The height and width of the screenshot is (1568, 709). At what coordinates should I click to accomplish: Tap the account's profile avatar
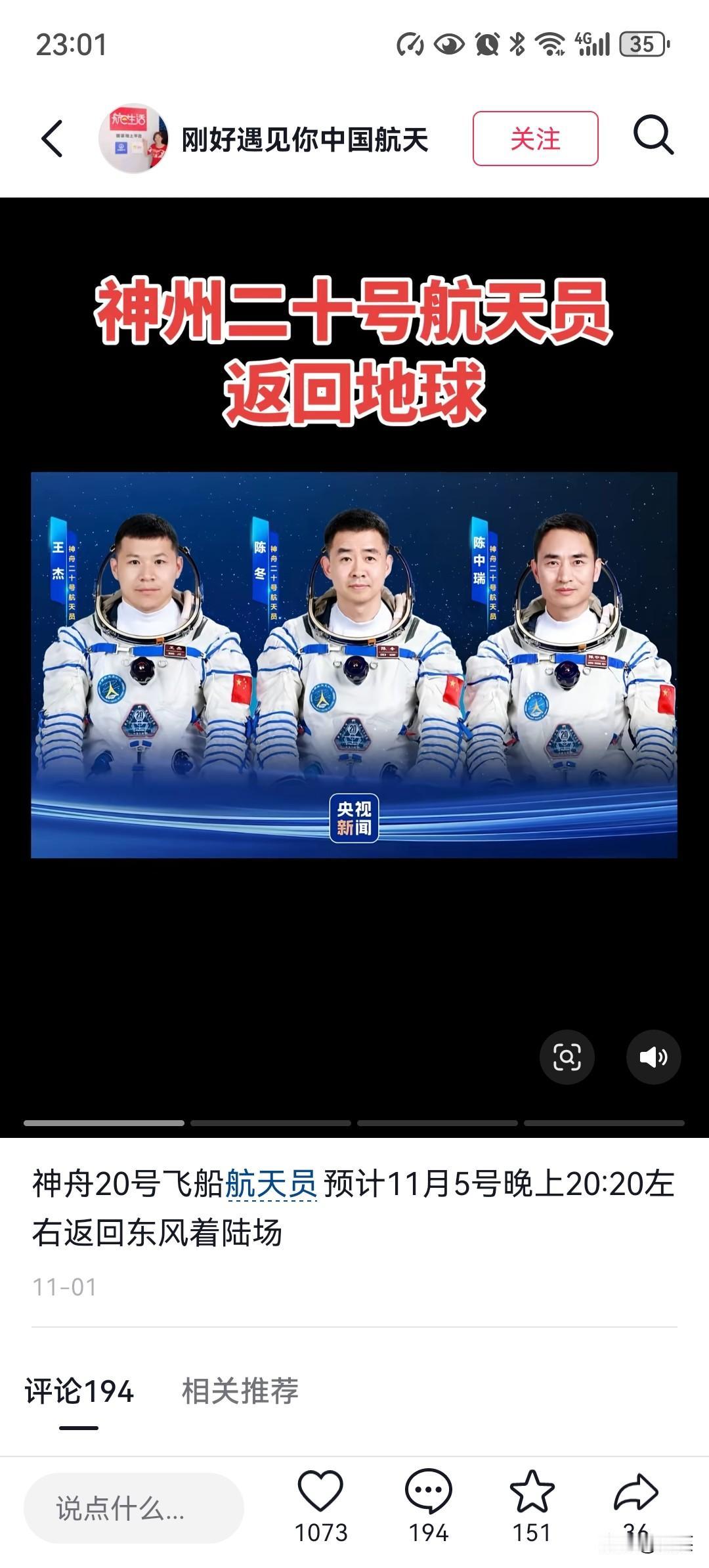tap(133, 138)
